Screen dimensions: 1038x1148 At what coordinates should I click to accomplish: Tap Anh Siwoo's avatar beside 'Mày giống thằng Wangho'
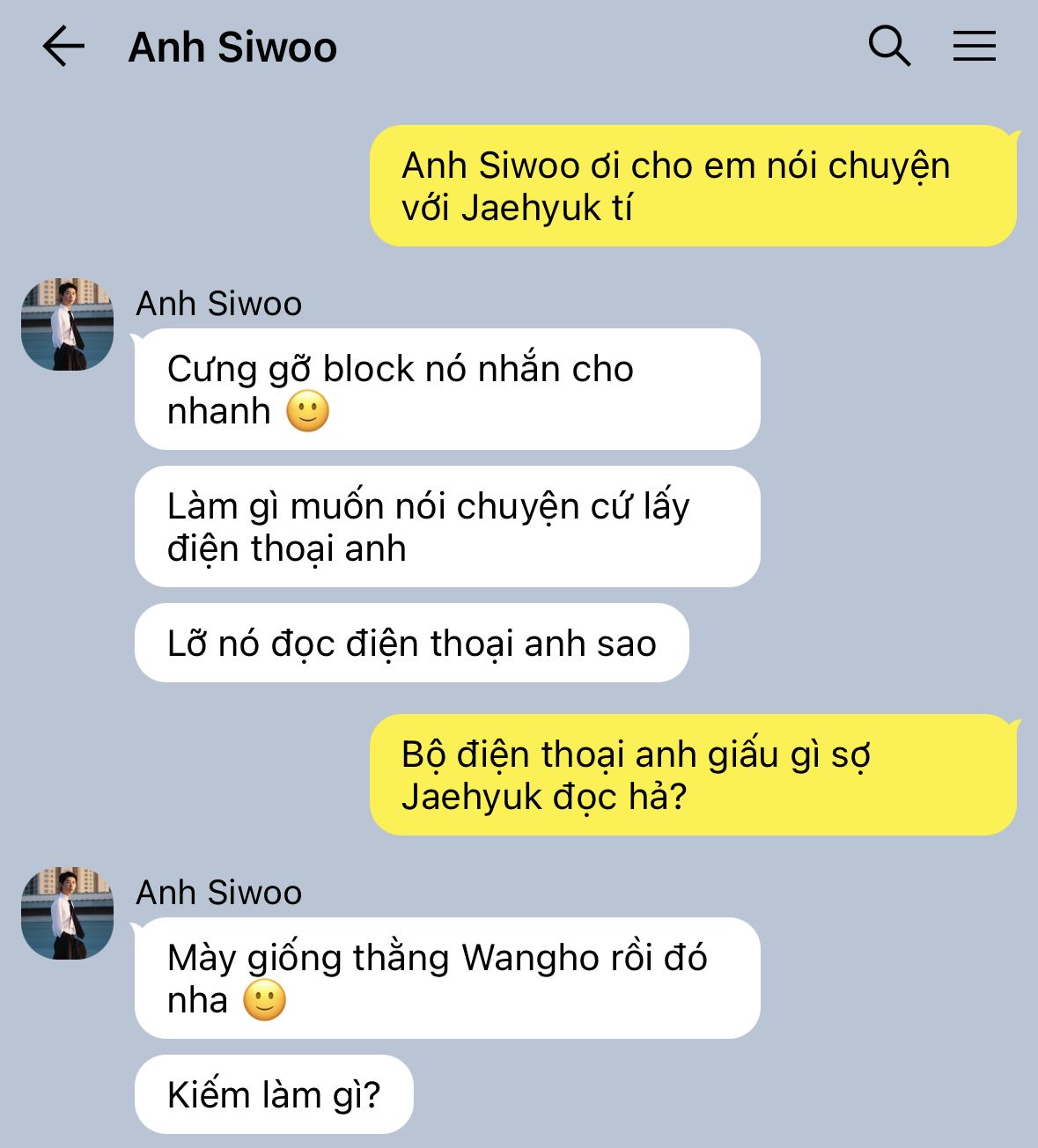point(68,913)
